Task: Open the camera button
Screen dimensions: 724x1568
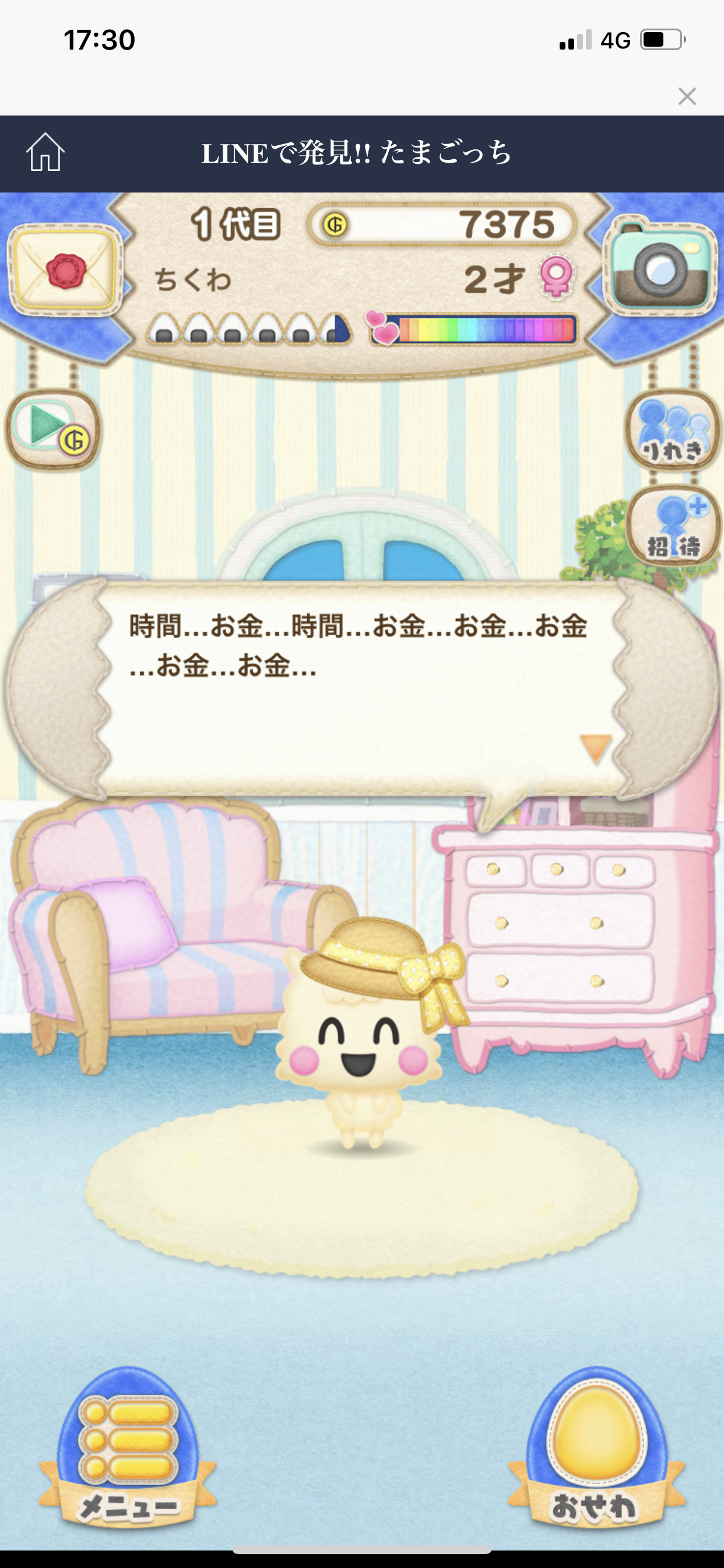Action: (660, 265)
